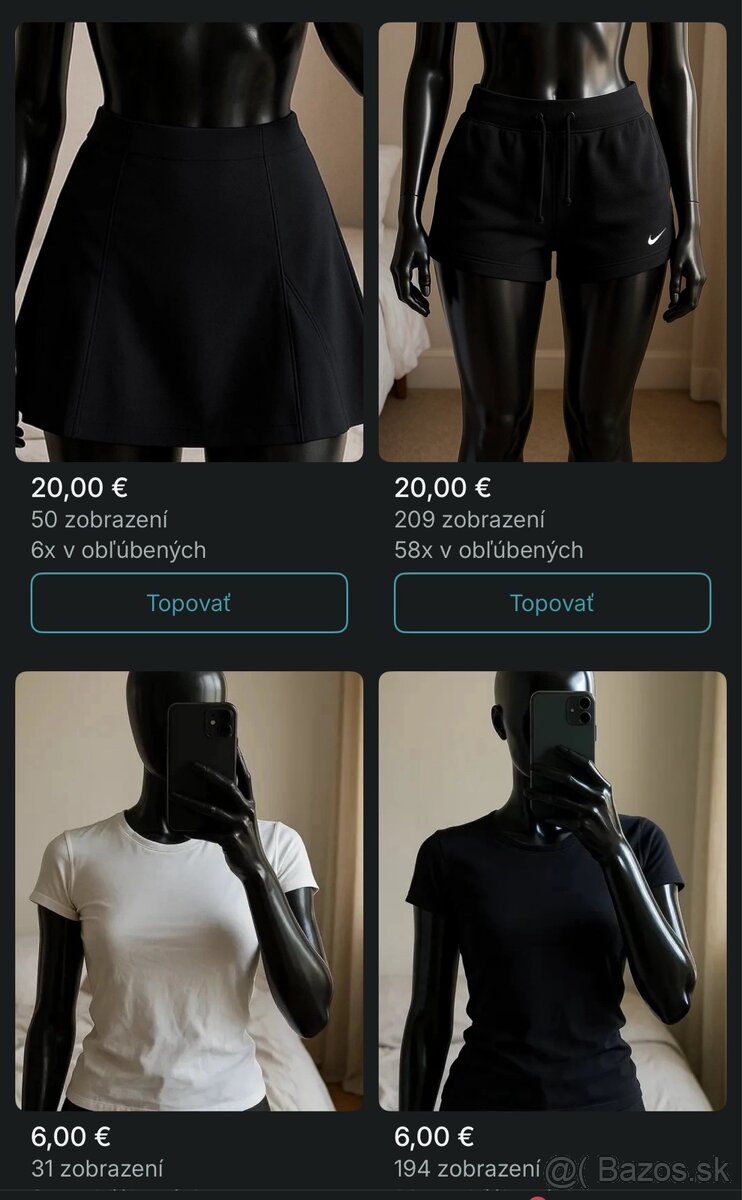
Task: Tap Topovať under the black skirt listing
Action: [x=189, y=603]
